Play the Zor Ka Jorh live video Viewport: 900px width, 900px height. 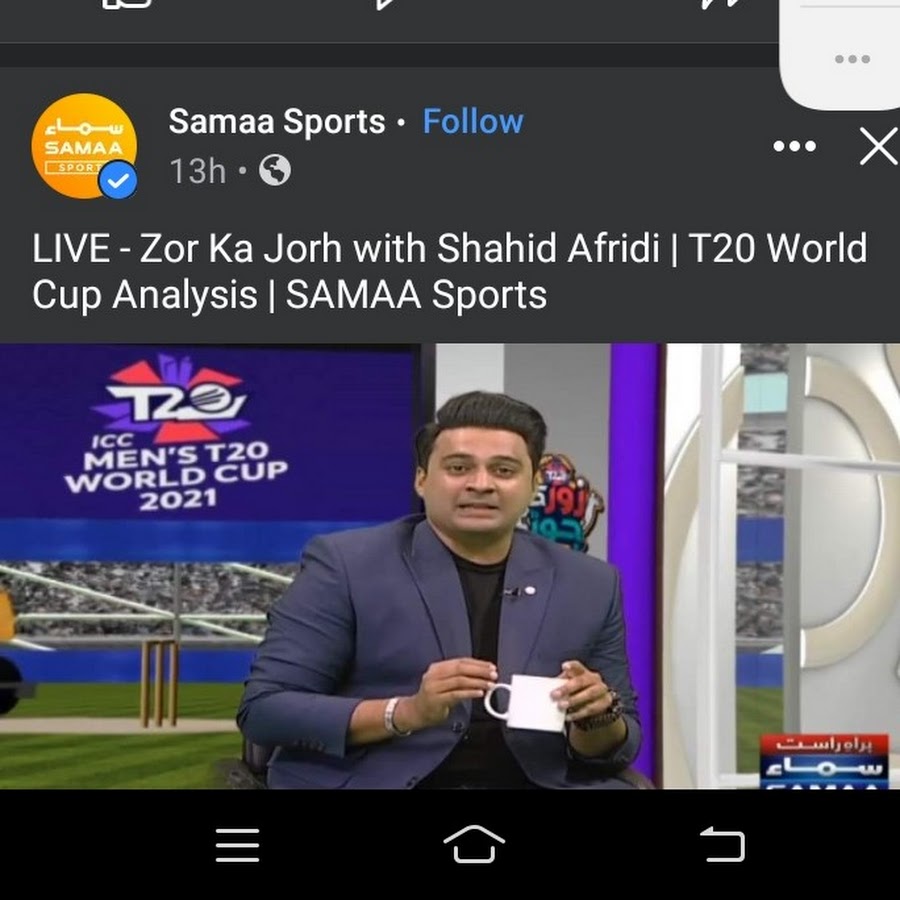450,565
